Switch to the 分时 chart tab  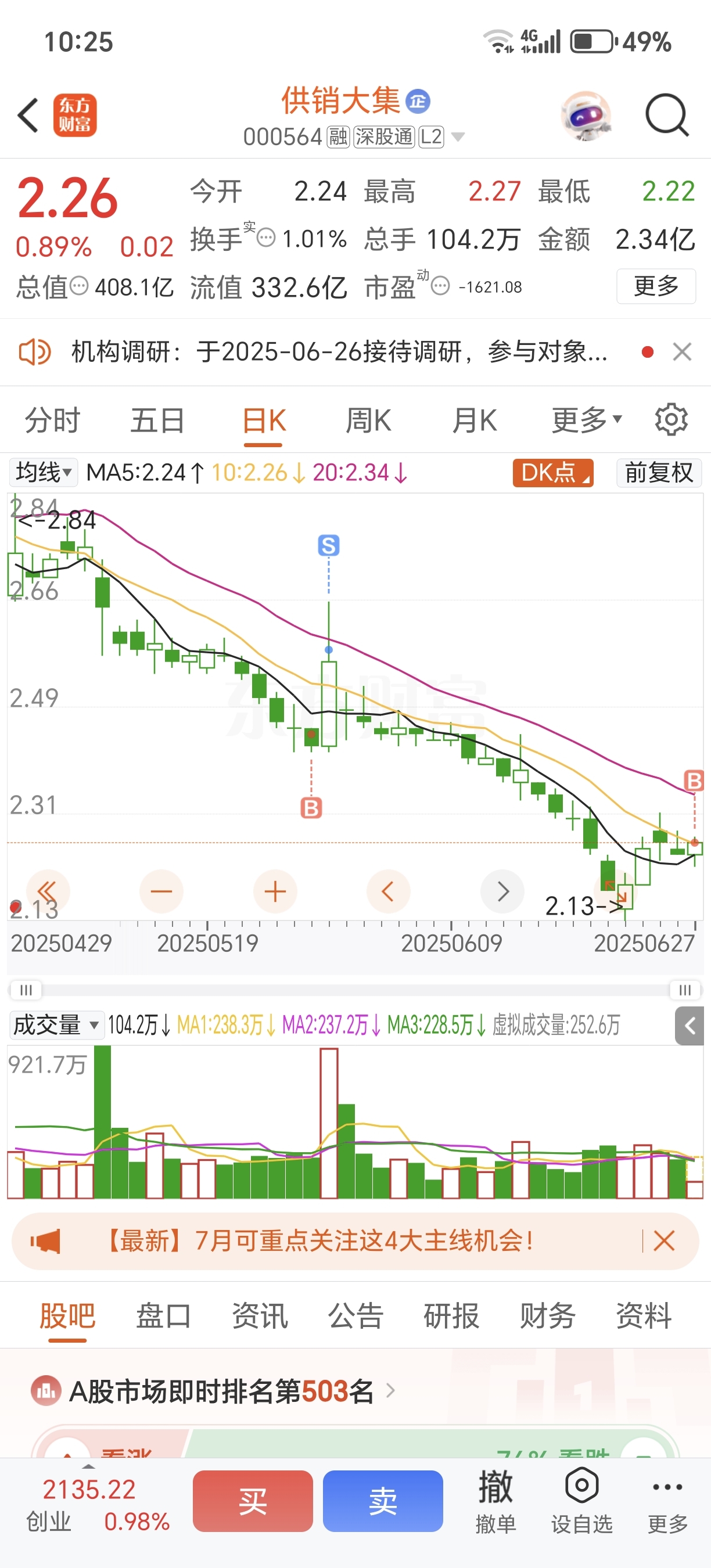(x=52, y=420)
